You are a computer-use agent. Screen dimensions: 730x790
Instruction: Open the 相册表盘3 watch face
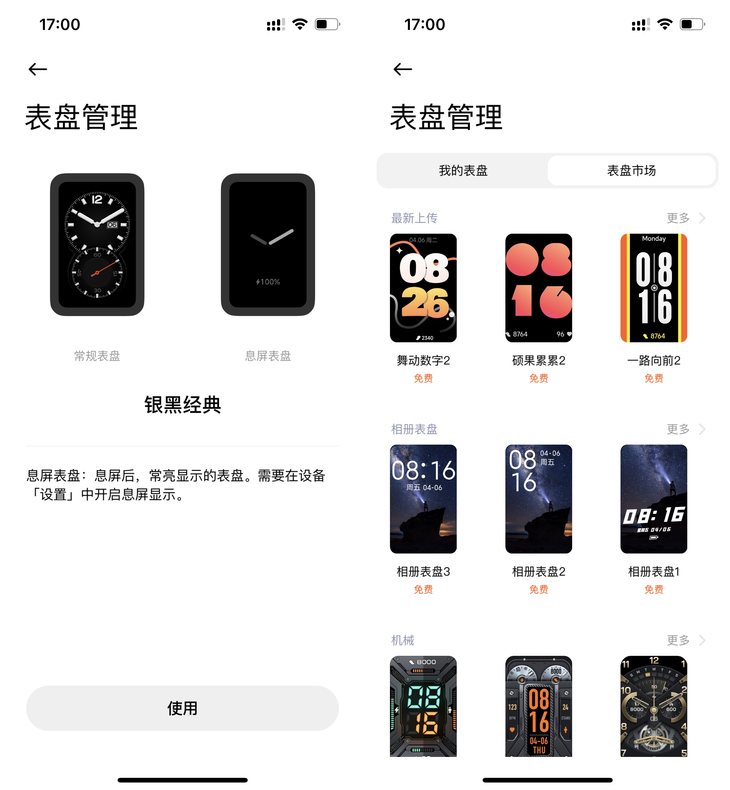click(x=423, y=499)
